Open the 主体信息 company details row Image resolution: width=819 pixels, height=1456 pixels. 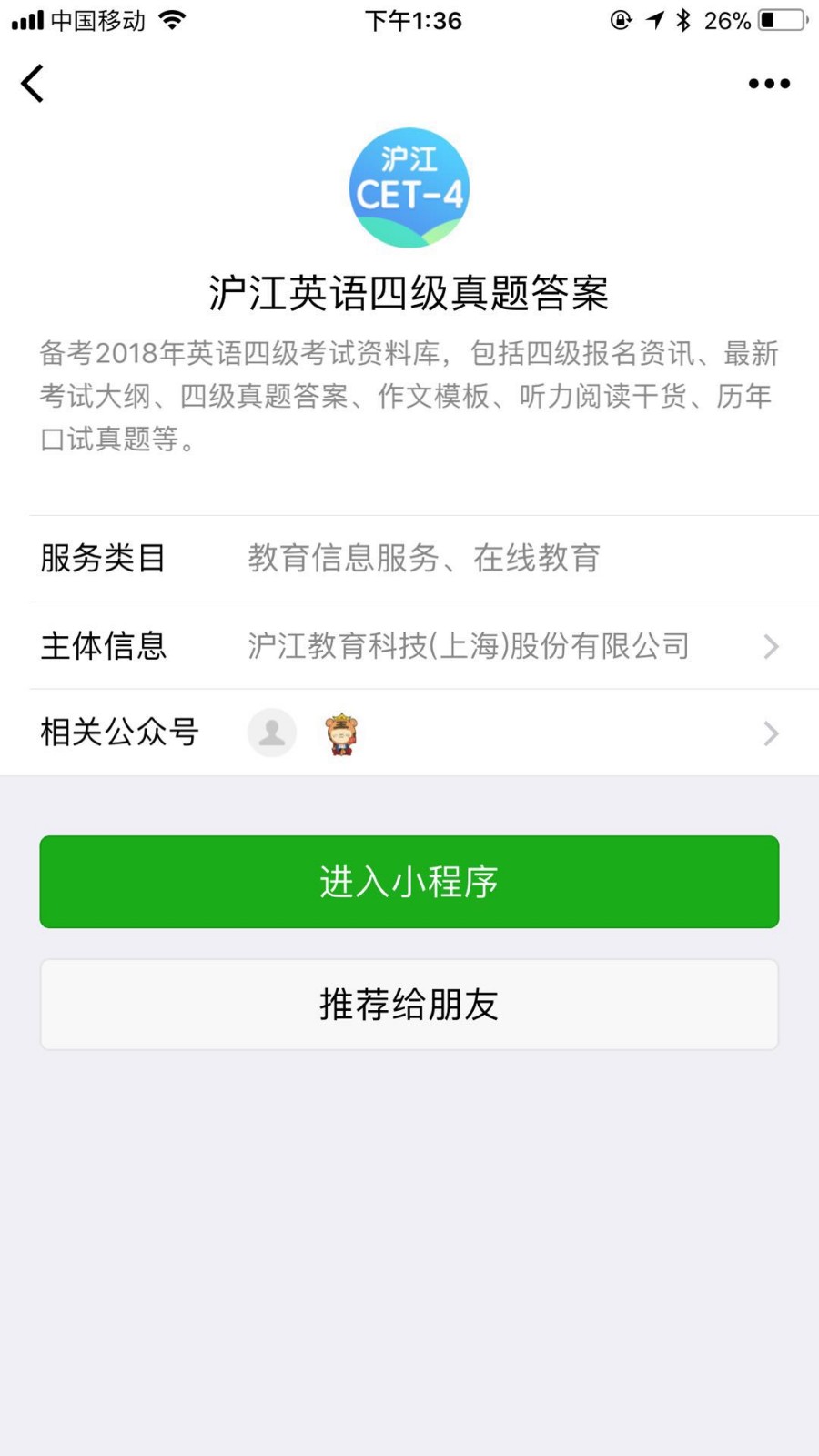tap(424, 646)
